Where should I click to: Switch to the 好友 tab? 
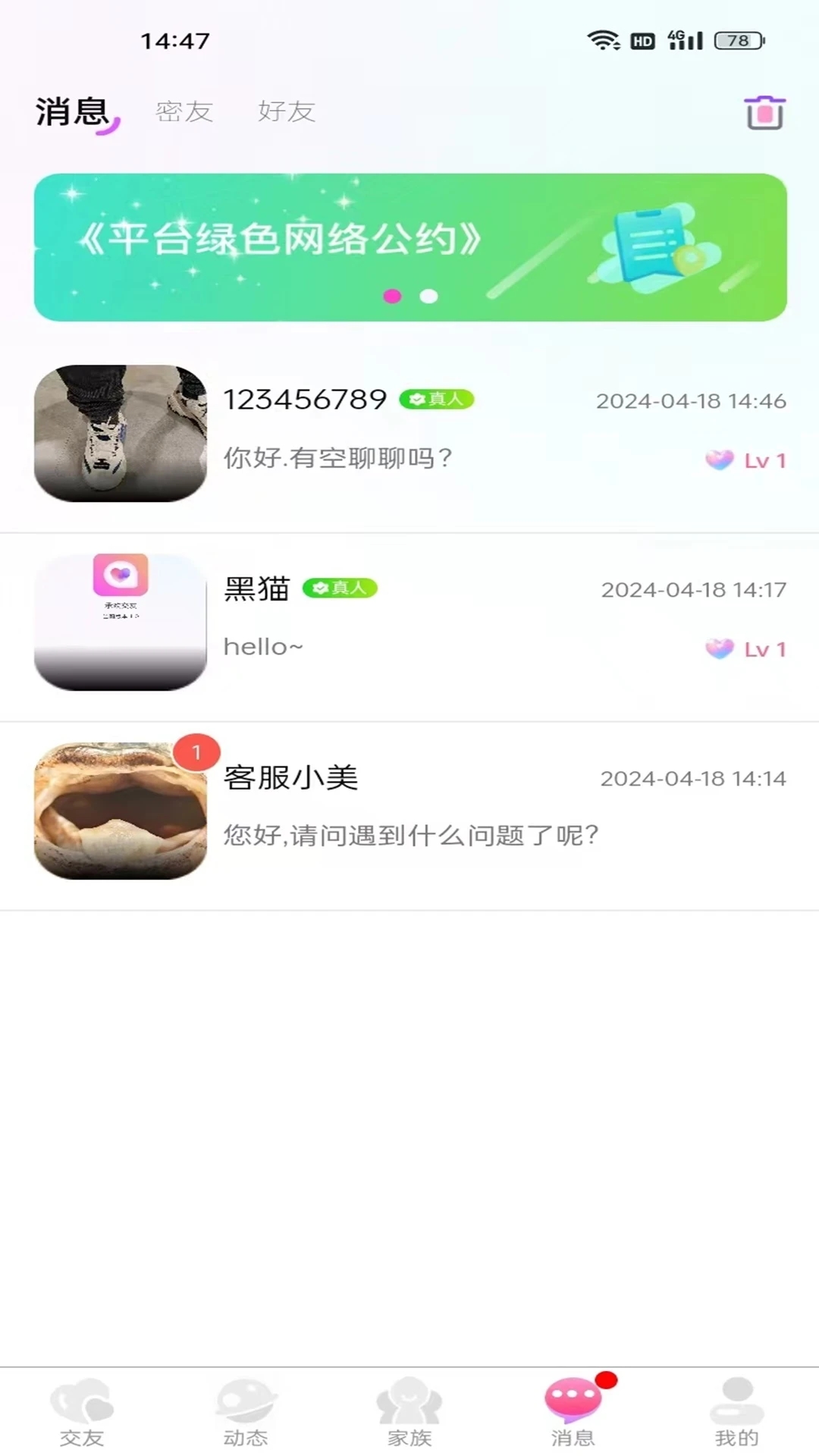point(286,112)
